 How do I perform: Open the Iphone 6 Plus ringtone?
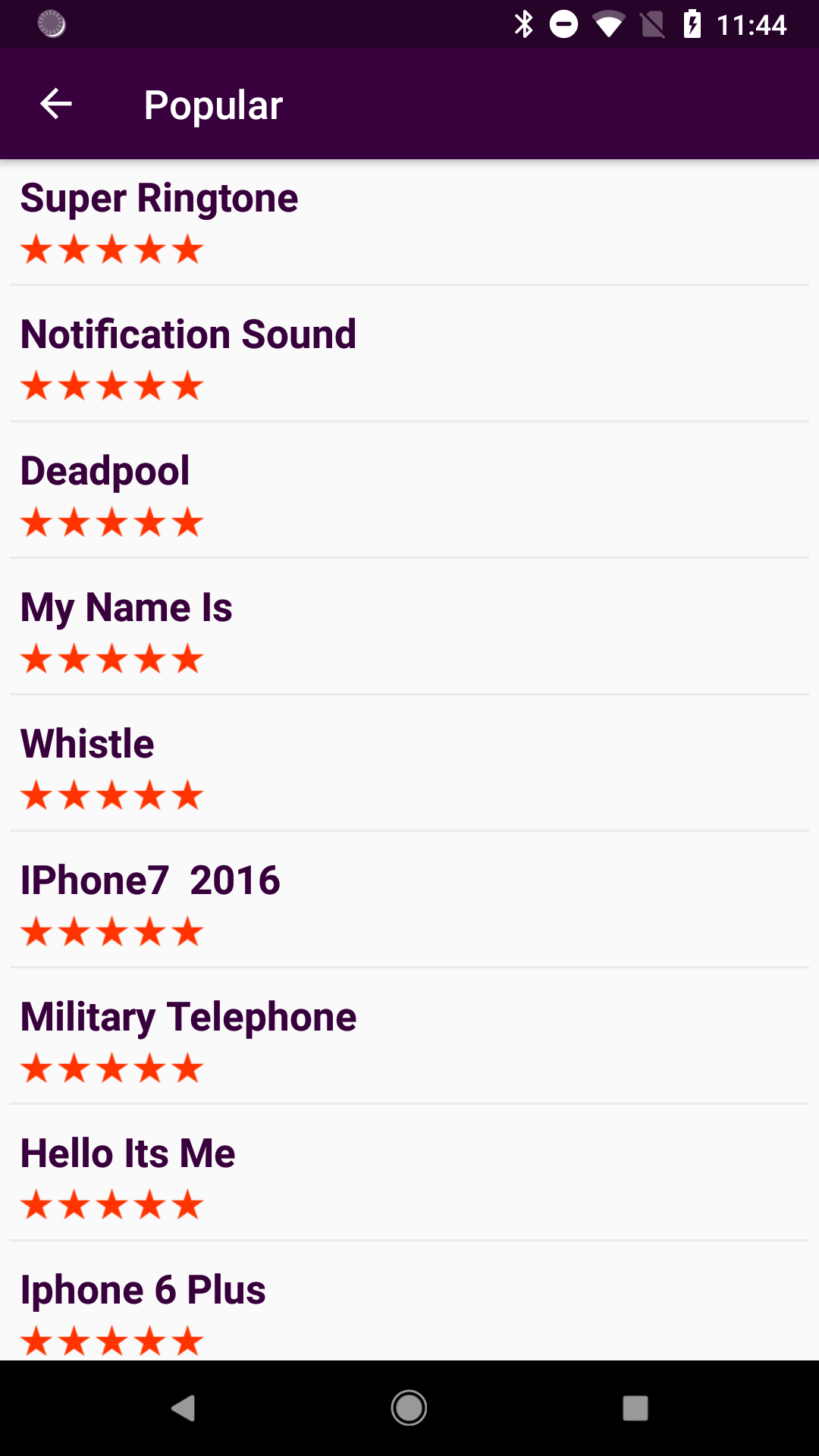[409, 1301]
